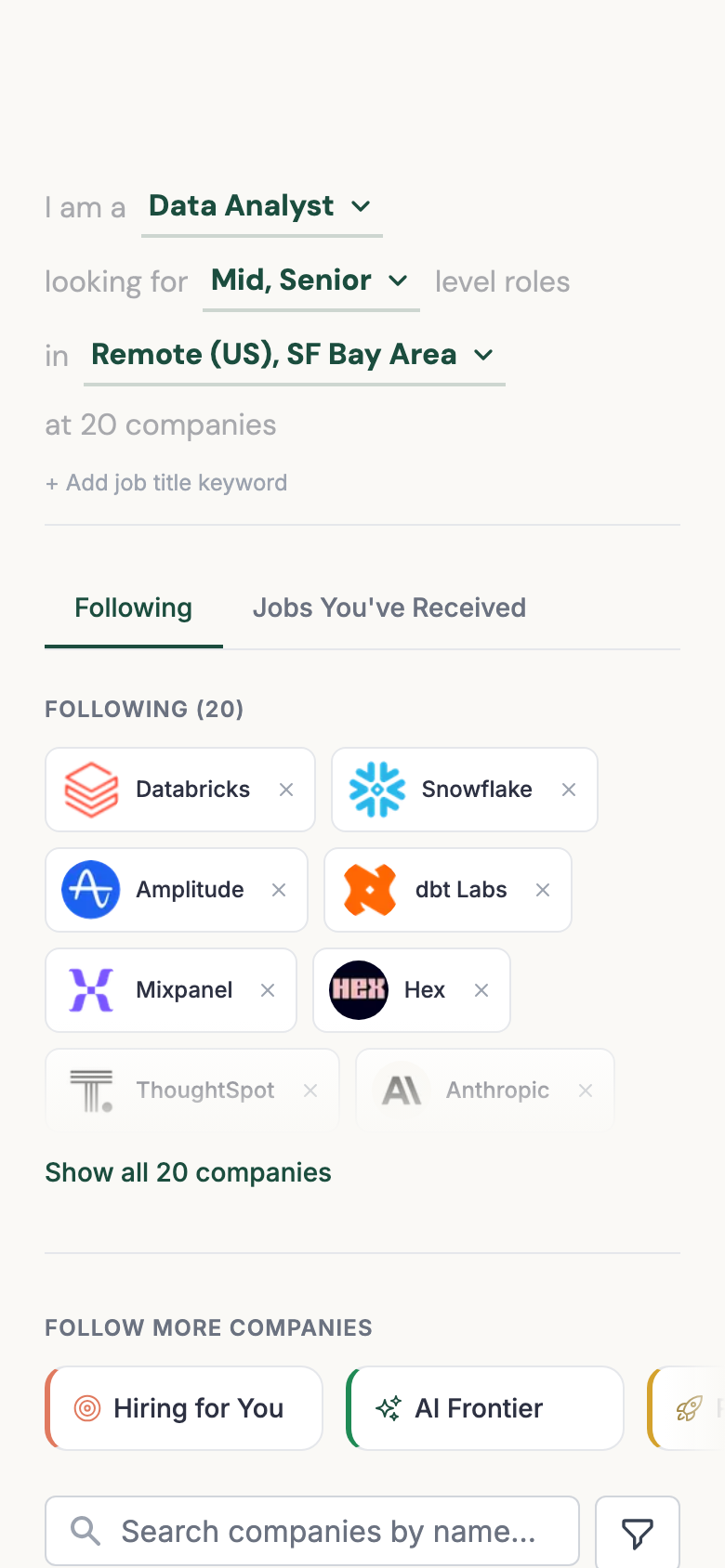Select the Following tab
725x1568 pixels.
tap(133, 608)
